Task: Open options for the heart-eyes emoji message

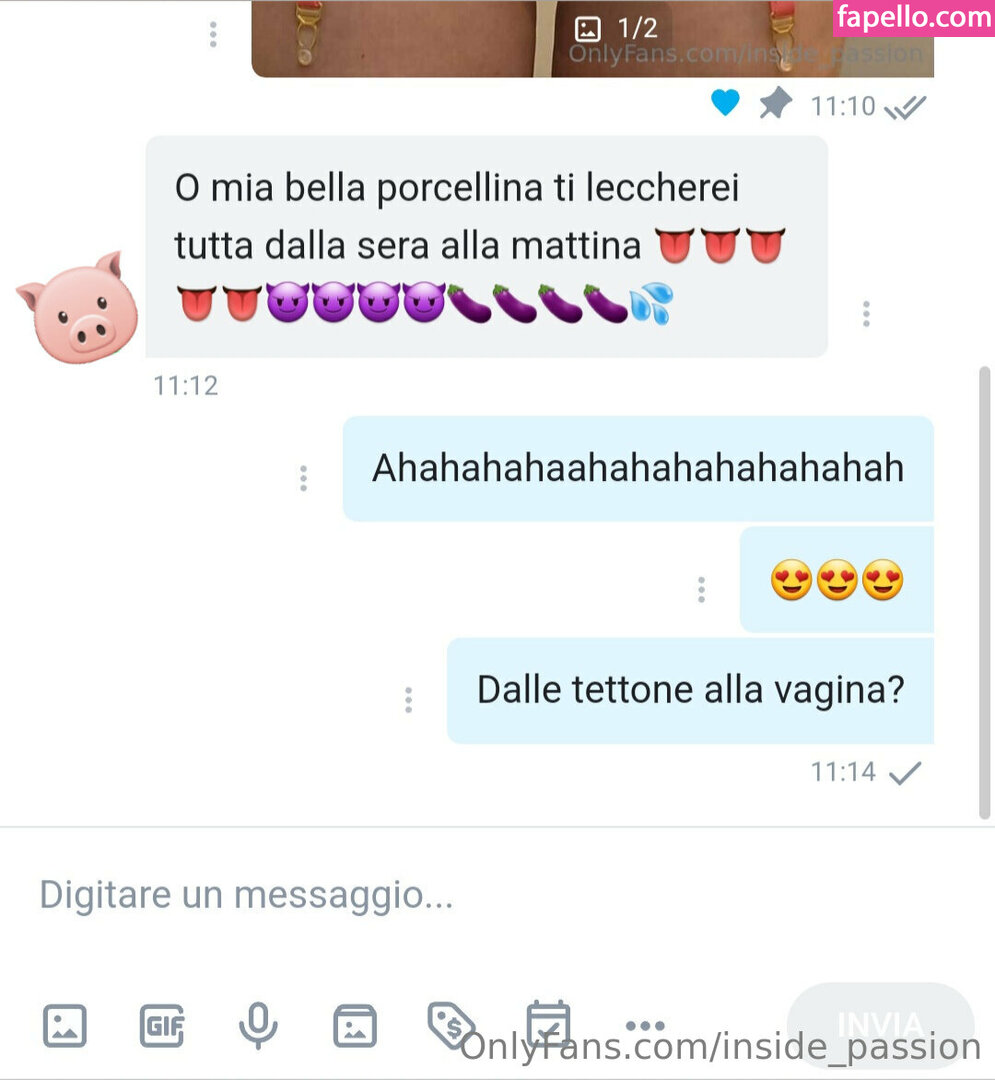Action: (701, 590)
